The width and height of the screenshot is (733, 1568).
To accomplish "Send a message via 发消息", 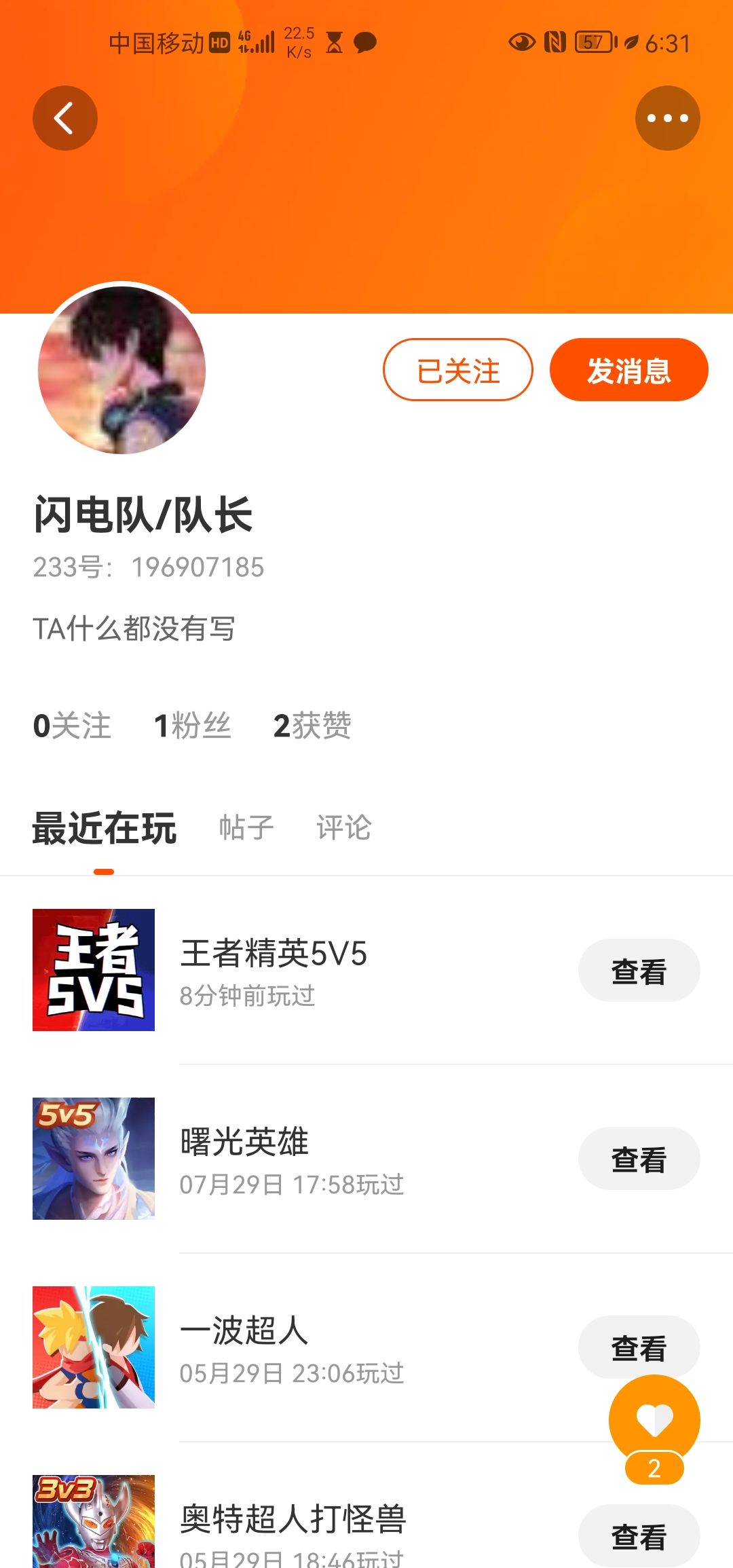I will pos(629,370).
